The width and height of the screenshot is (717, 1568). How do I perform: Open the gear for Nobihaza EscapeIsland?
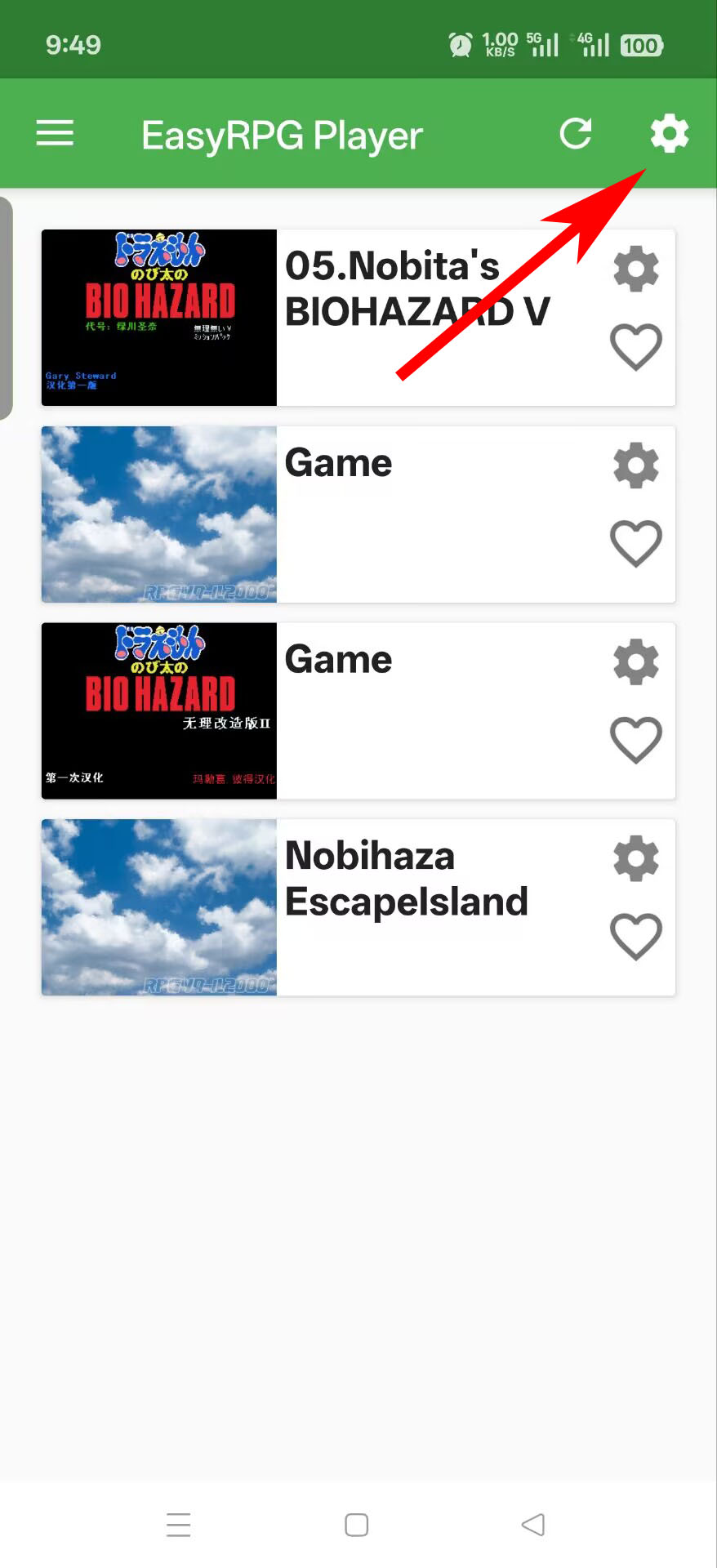(636, 858)
